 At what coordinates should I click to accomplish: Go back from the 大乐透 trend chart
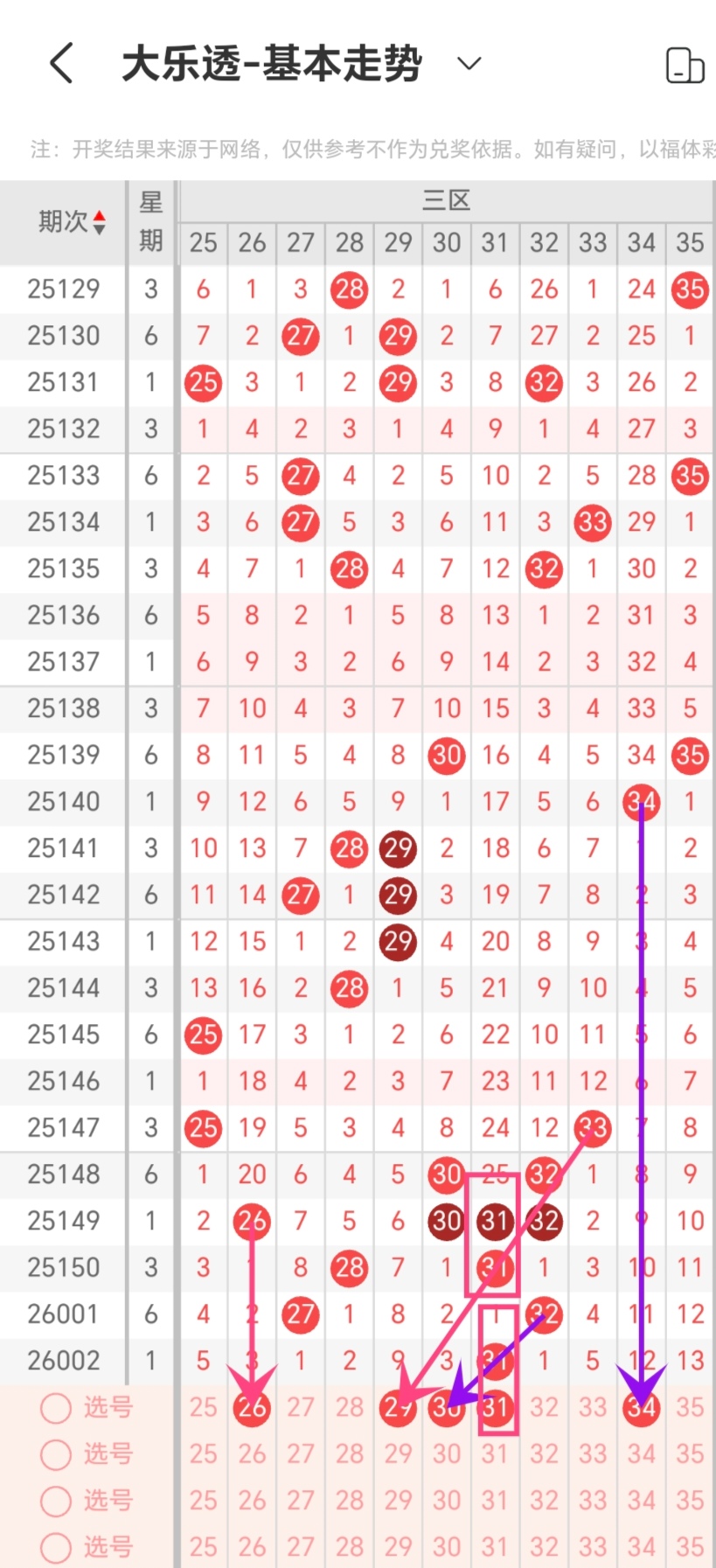pyautogui.click(x=61, y=64)
